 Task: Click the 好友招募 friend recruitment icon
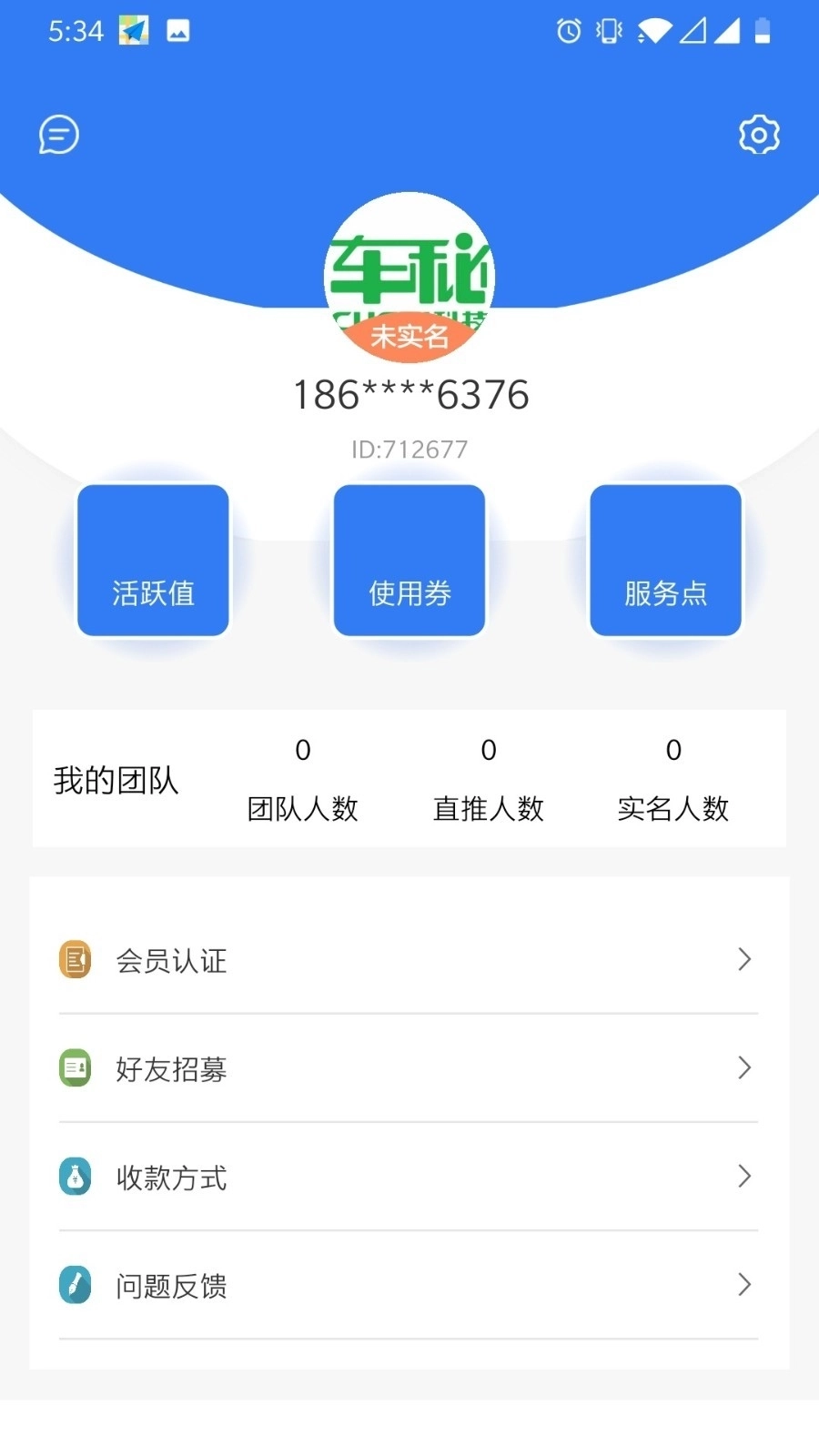(74, 1067)
